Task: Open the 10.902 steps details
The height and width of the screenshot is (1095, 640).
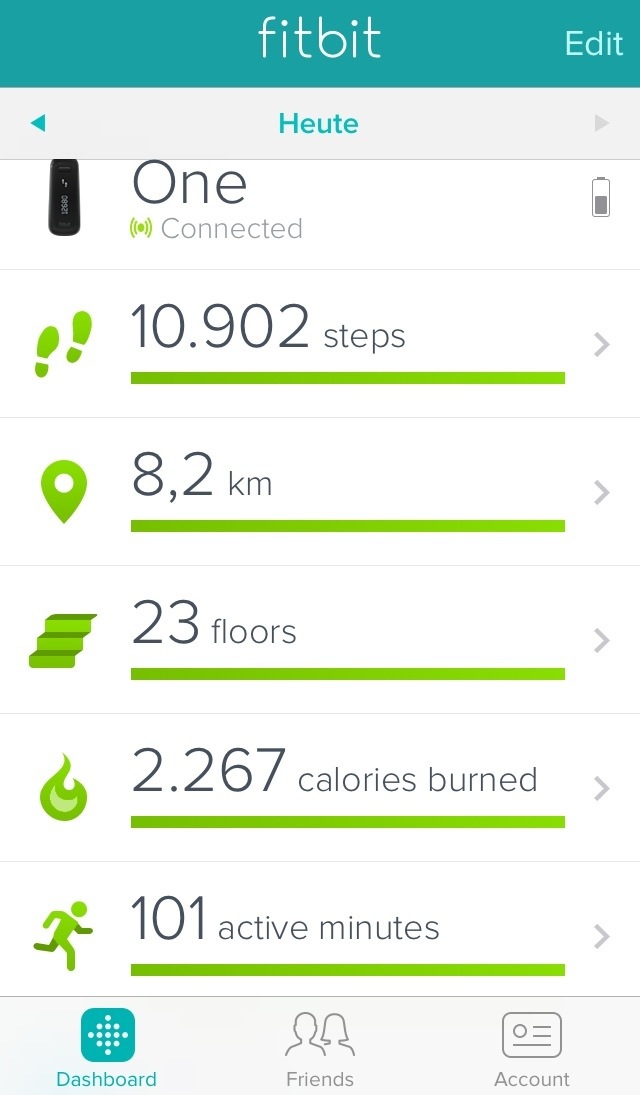Action: pos(320,343)
